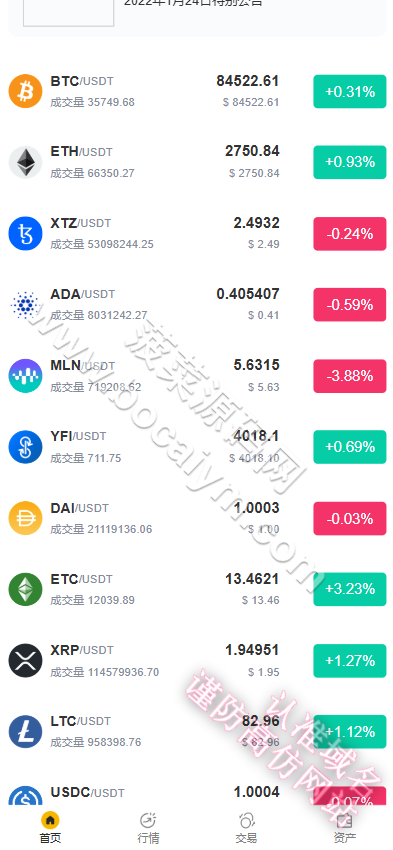393x850 pixels.
Task: Go to the 交易 trade tab
Action: coord(246,828)
